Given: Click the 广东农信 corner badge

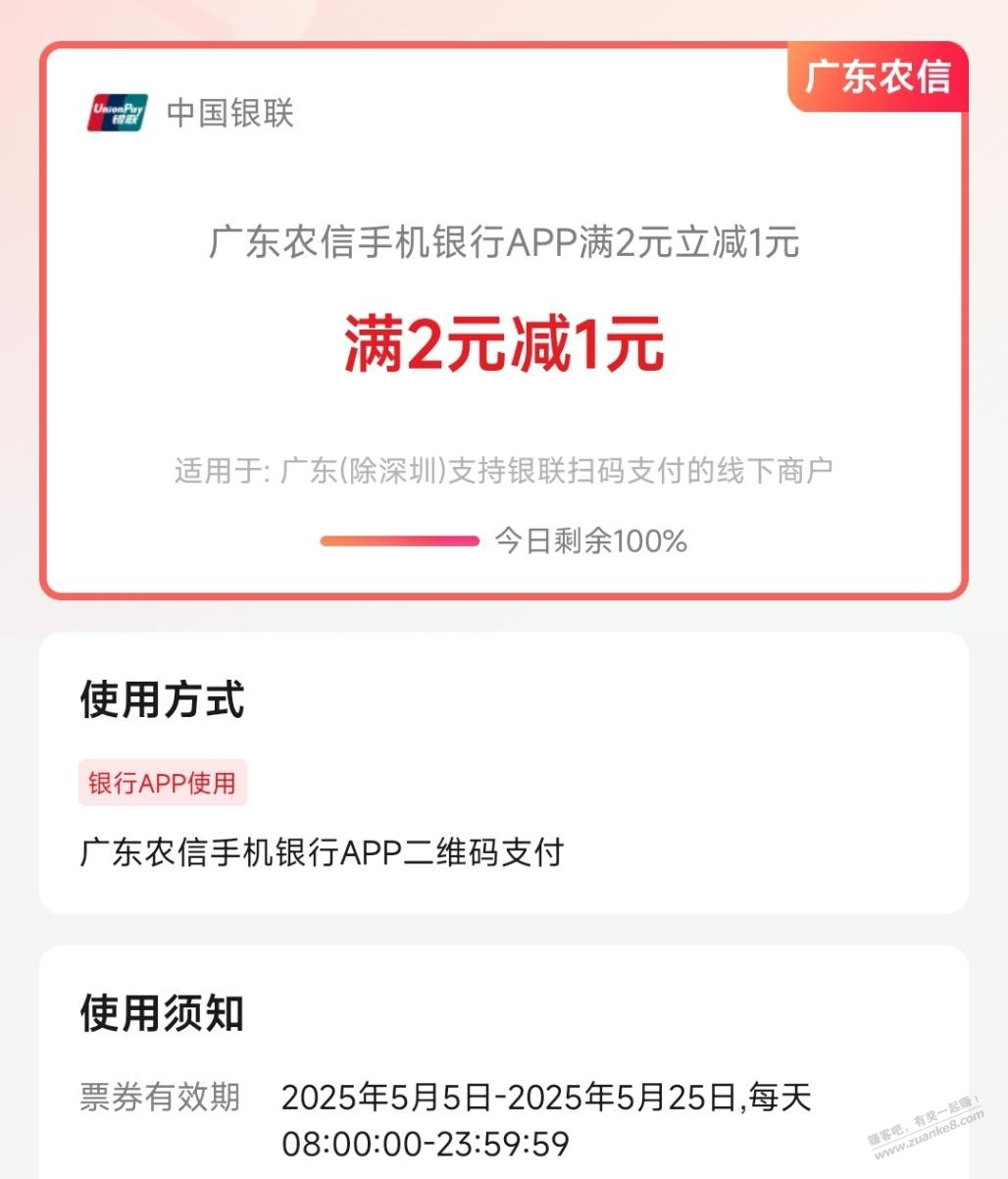Looking at the screenshot, I should 880,77.
